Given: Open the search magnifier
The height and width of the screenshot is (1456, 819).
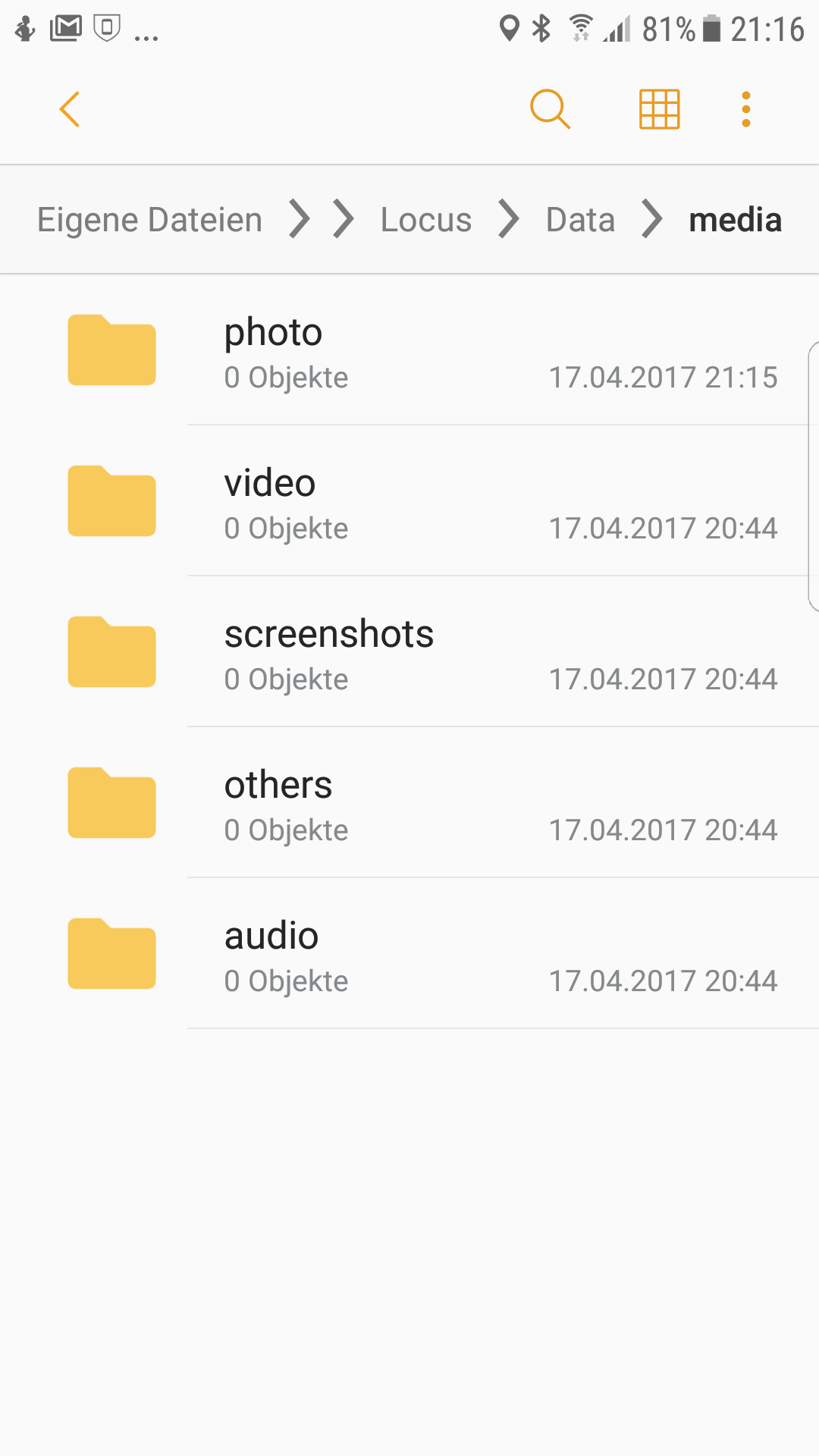Looking at the screenshot, I should coord(550,109).
